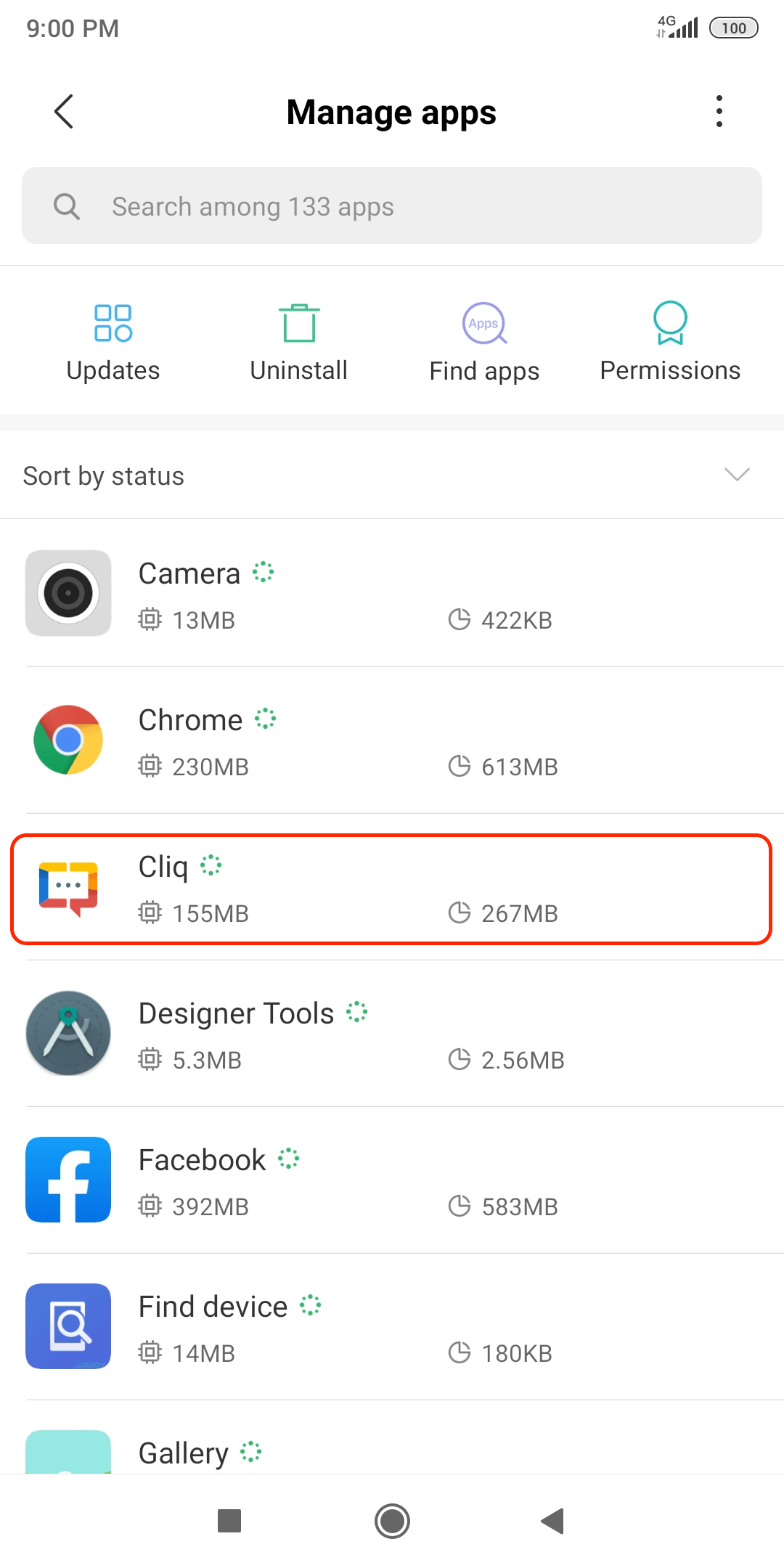View Facebook app details
This screenshot has height=1568, width=784.
(x=392, y=1180)
